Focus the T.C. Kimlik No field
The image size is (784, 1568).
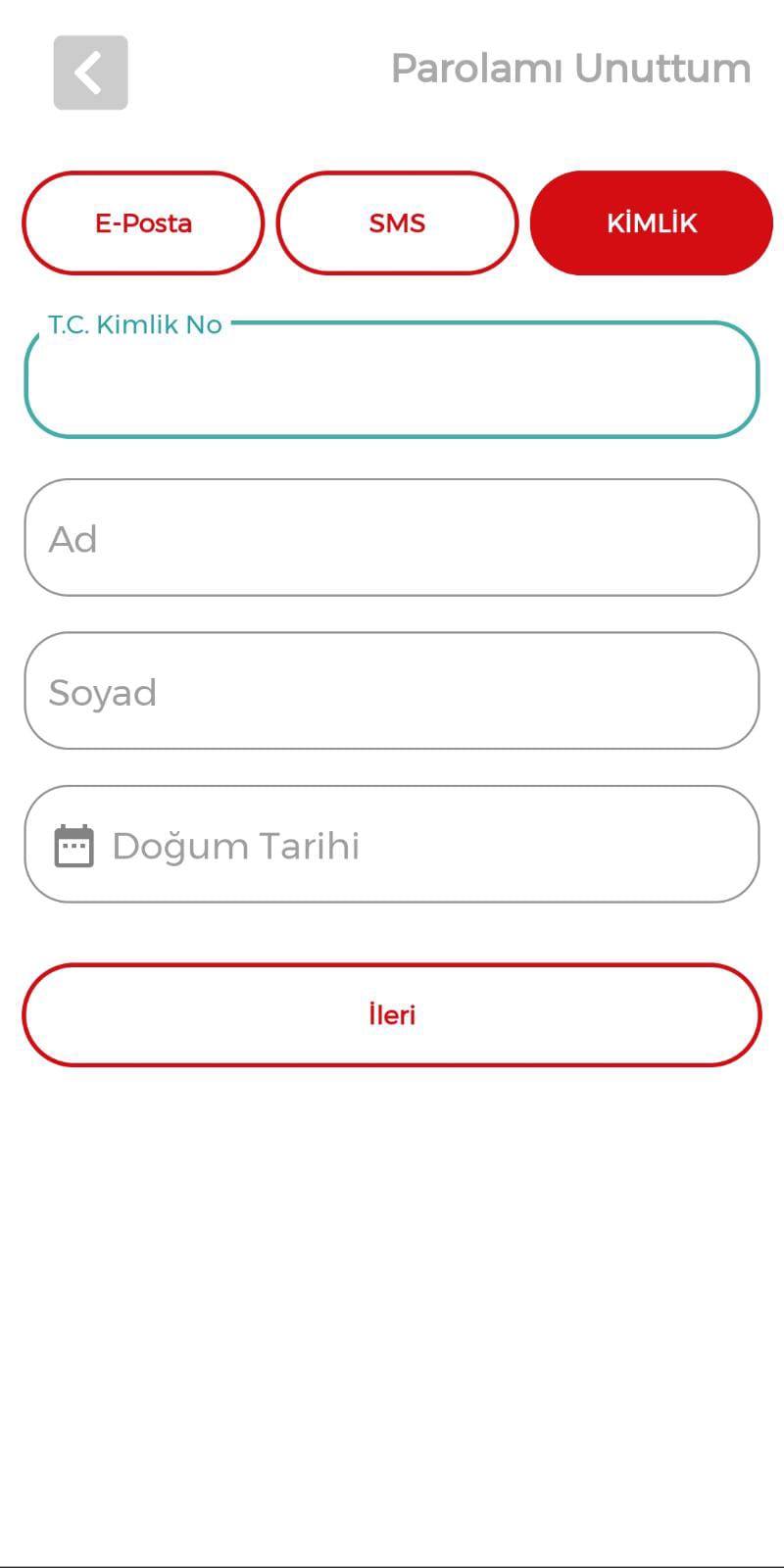pos(392,380)
